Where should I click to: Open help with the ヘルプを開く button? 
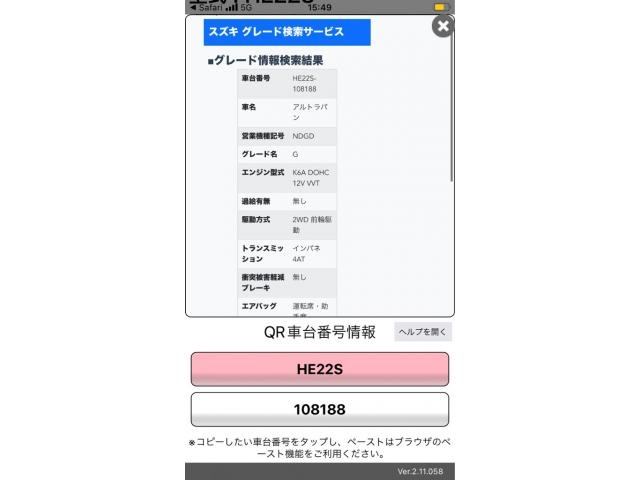point(422,332)
